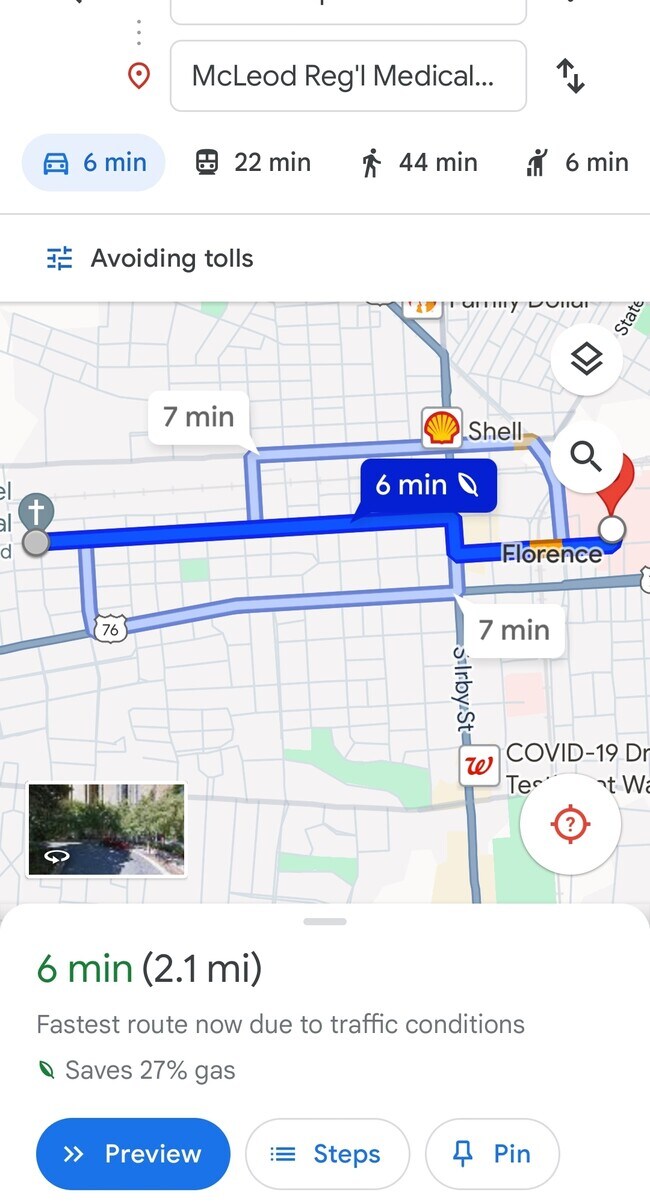Switch to ride service mode, 6 min
Image resolution: width=650 pixels, height=1204 pixels.
tap(578, 163)
